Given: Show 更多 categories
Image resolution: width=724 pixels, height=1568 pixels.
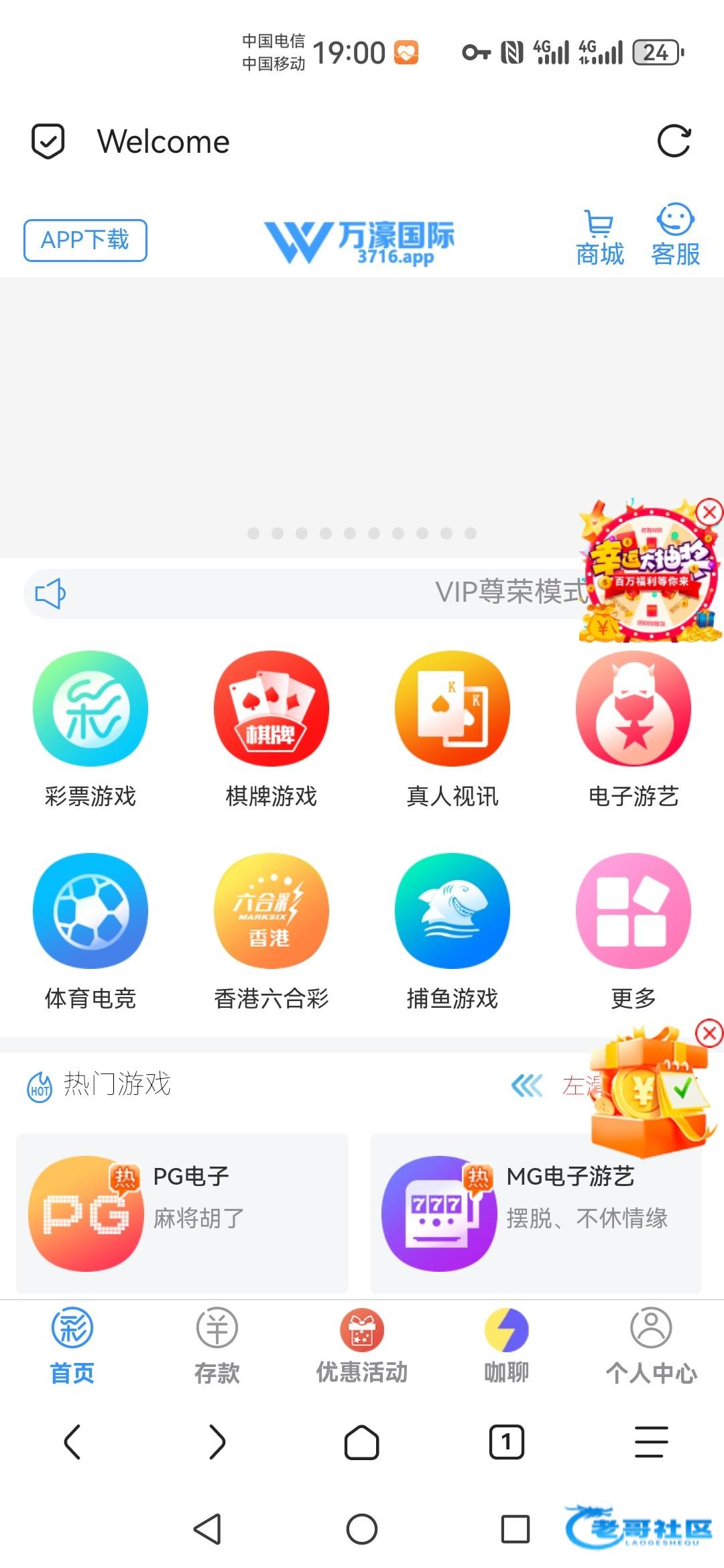Looking at the screenshot, I should point(633,931).
